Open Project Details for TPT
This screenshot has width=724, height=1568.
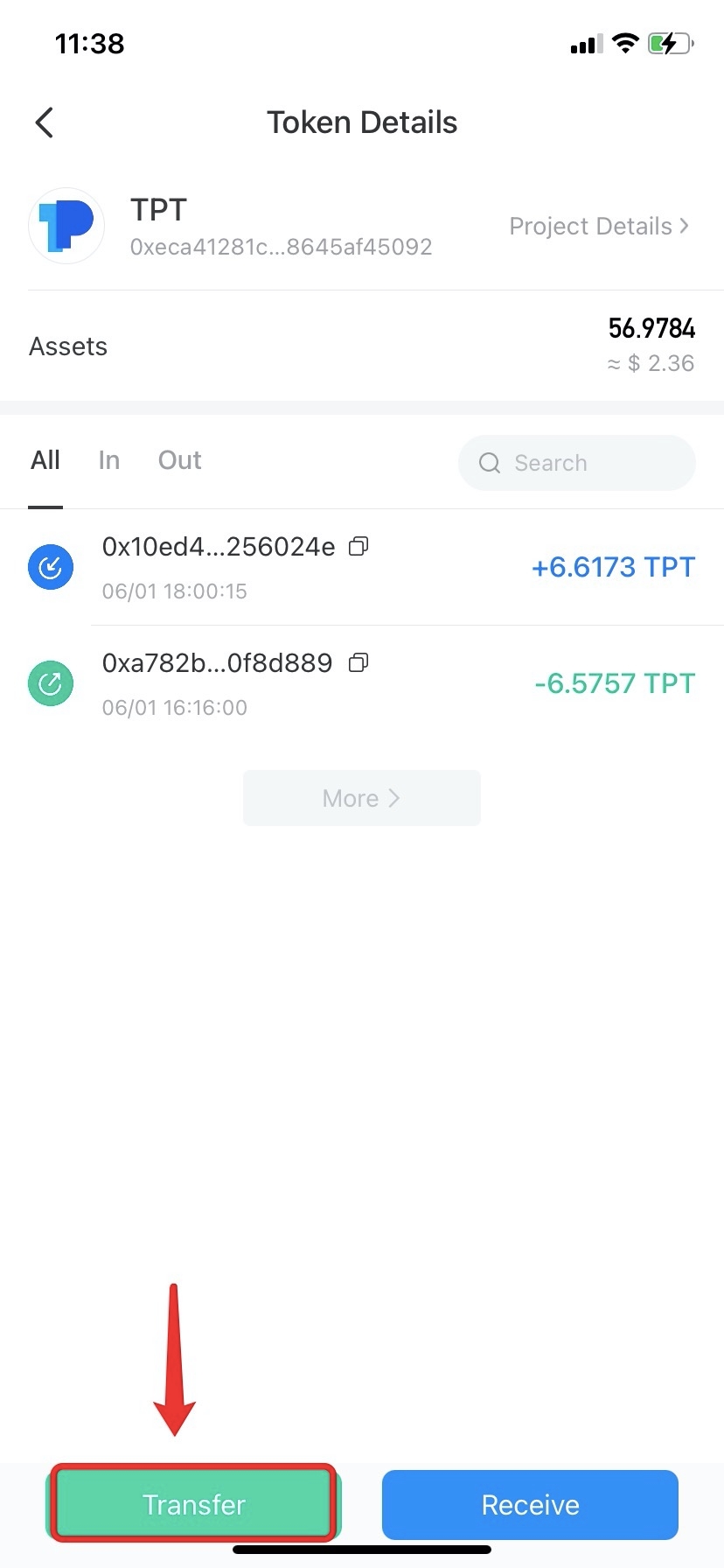click(599, 227)
